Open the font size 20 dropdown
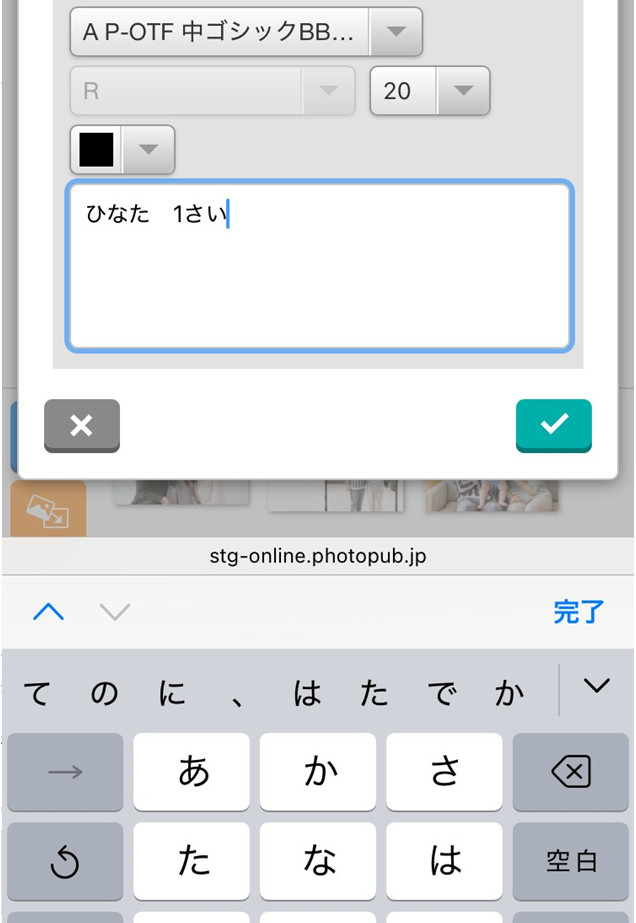 [x=429, y=91]
